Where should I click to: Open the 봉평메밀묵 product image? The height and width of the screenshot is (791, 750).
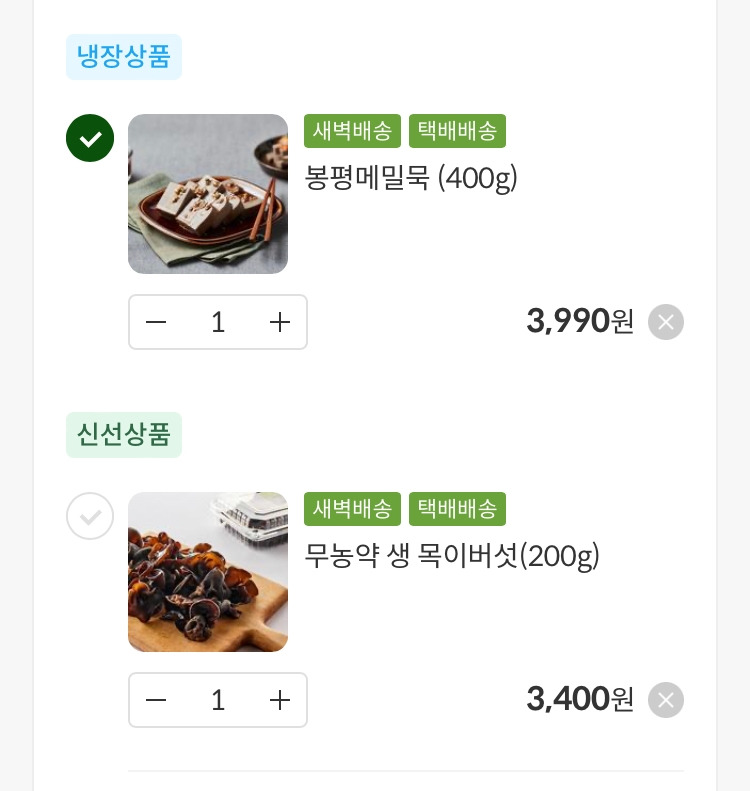(208, 194)
